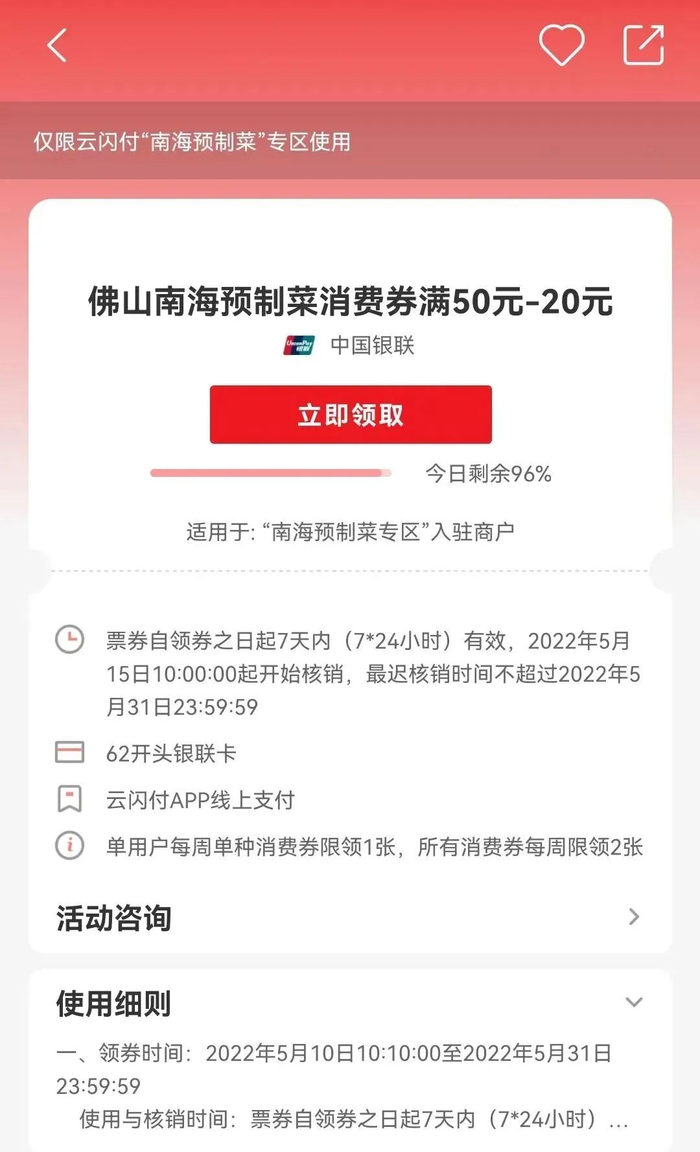Go back using the top-left arrow
Image resolution: width=700 pixels, height=1152 pixels.
pos(57,45)
